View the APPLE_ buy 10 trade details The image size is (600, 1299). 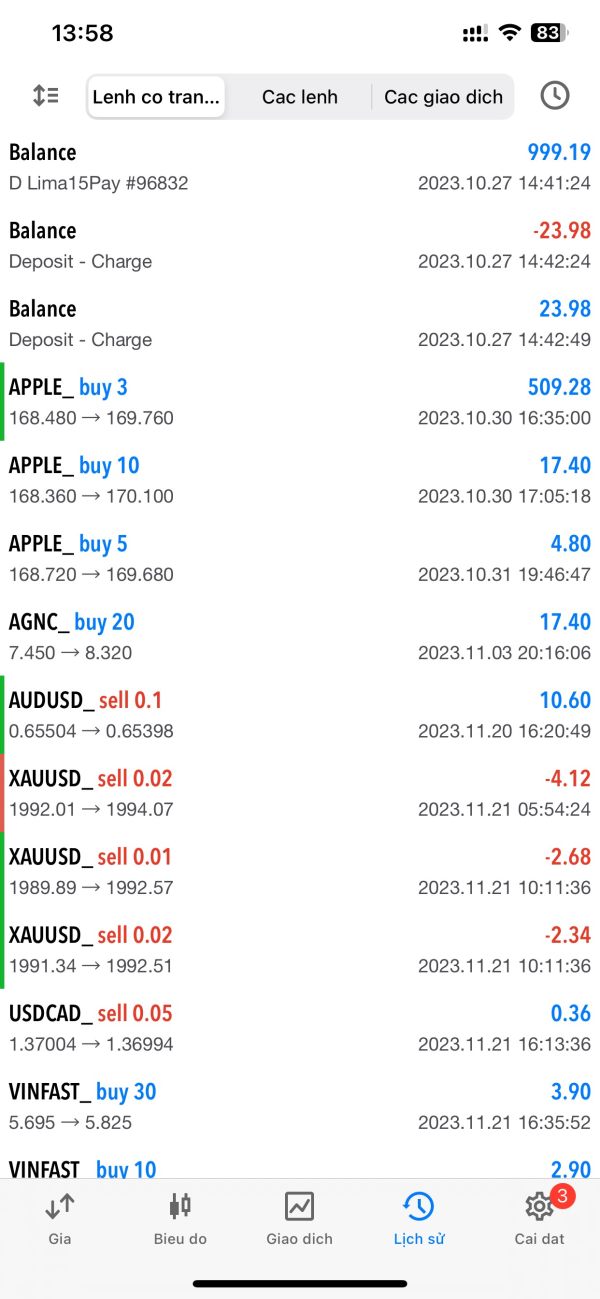[300, 479]
